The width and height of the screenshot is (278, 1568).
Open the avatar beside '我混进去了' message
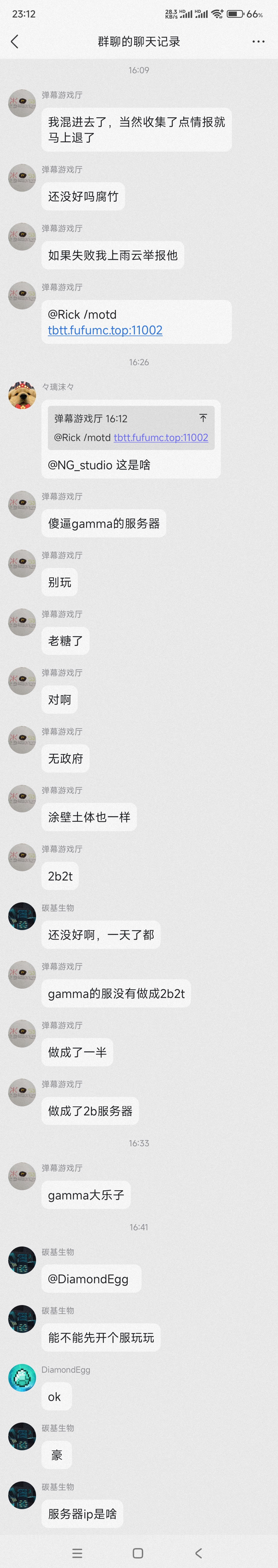point(22,104)
